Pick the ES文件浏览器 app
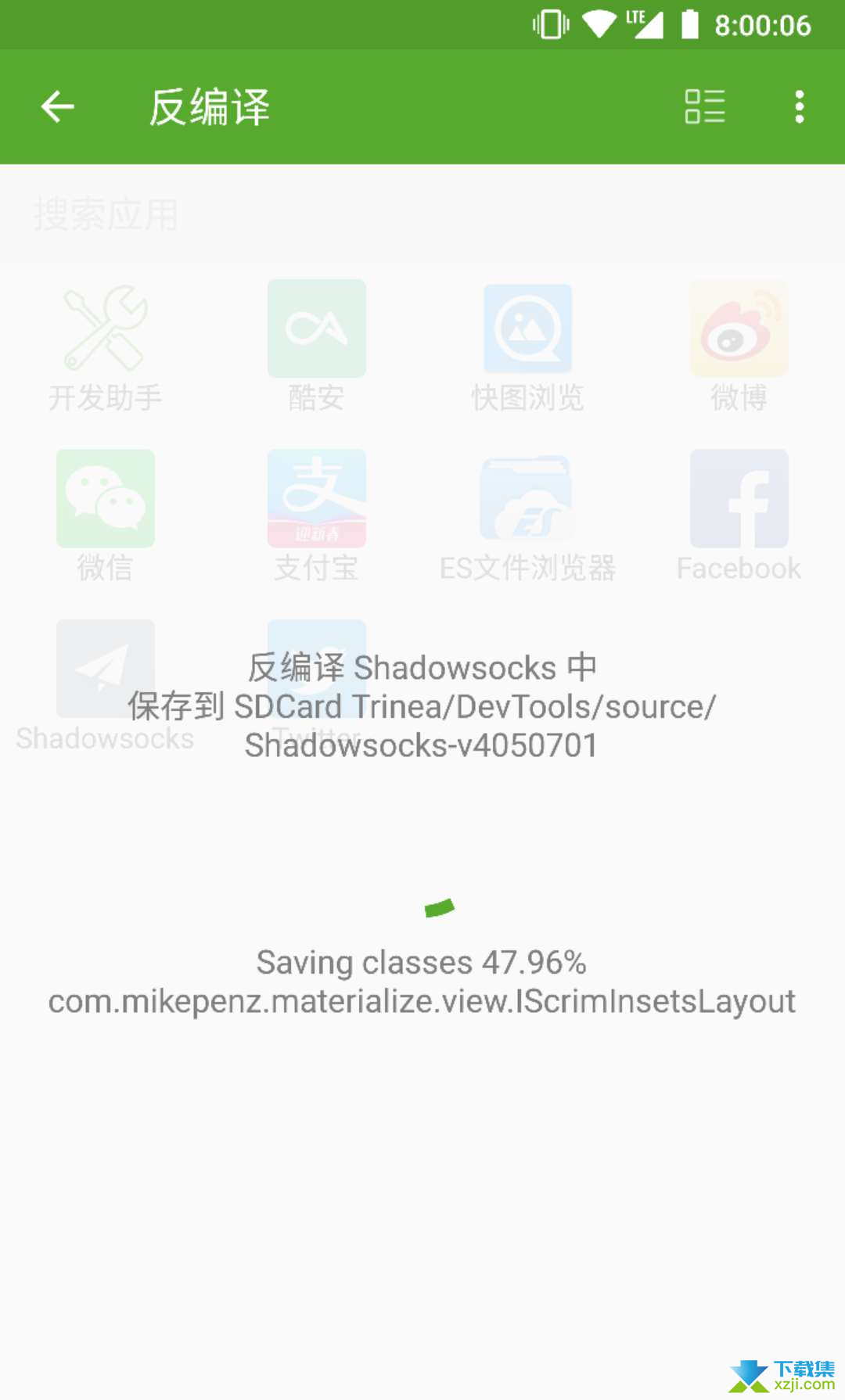Viewport: 845px width, 1400px height. [527, 517]
